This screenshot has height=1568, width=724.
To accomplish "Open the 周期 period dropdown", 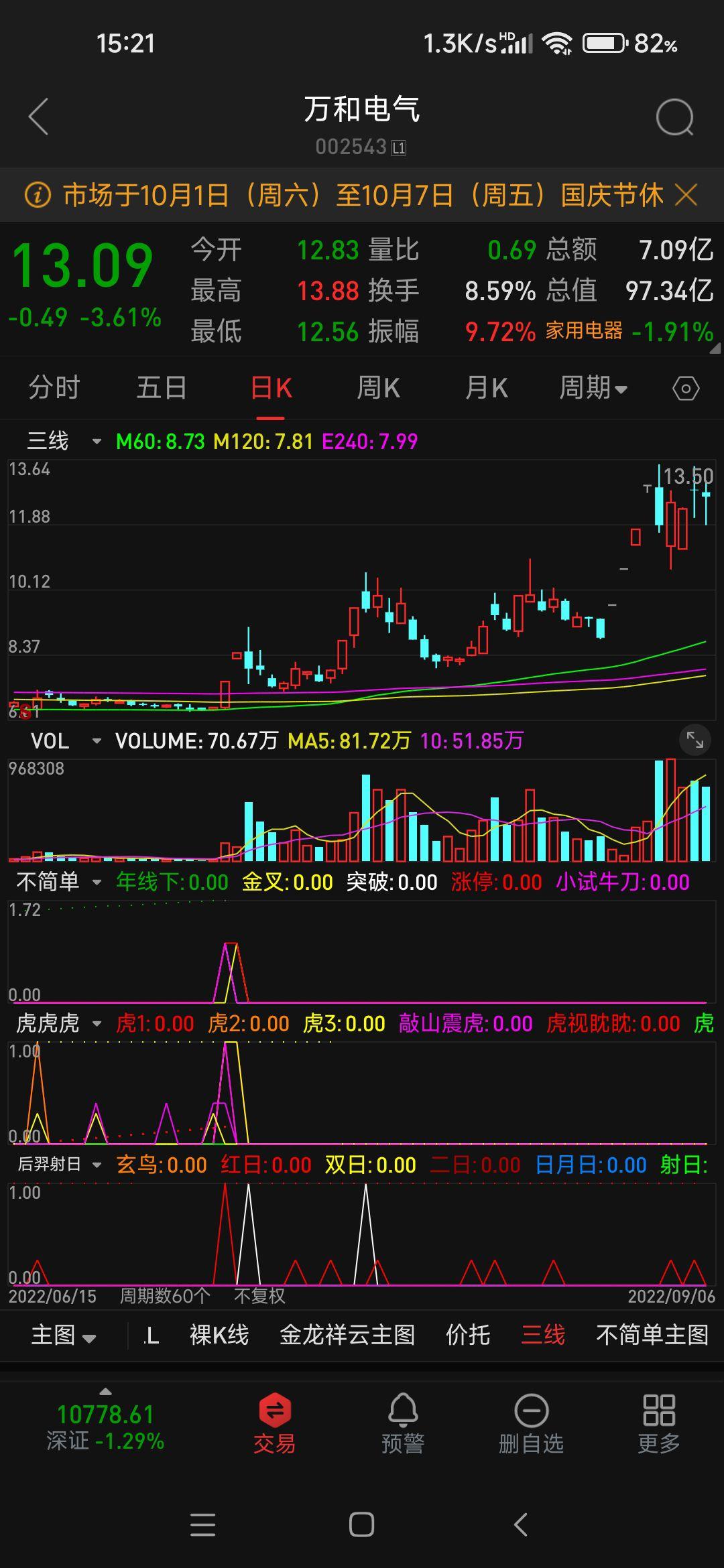I will (593, 387).
